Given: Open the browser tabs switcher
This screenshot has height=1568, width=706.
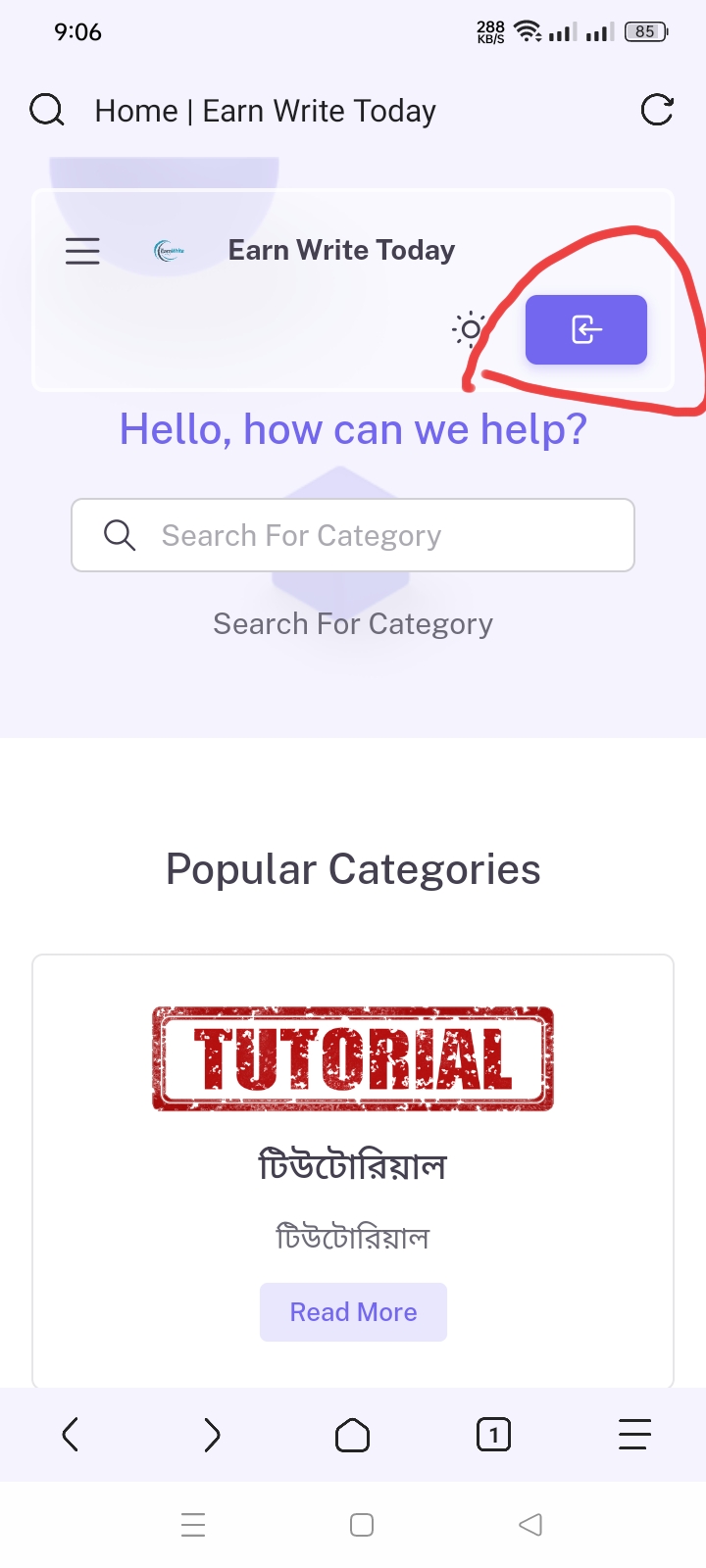Looking at the screenshot, I should point(493,1435).
